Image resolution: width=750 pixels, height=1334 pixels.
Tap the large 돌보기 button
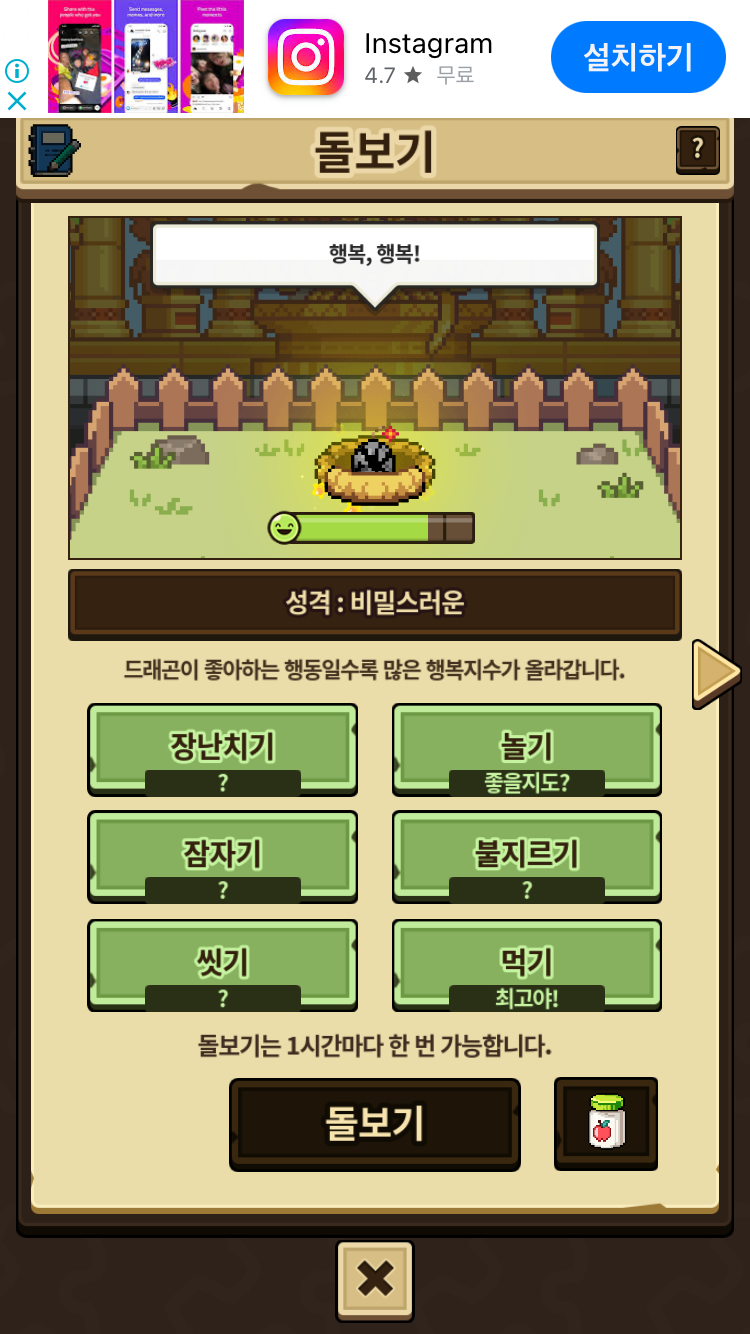coord(375,1123)
